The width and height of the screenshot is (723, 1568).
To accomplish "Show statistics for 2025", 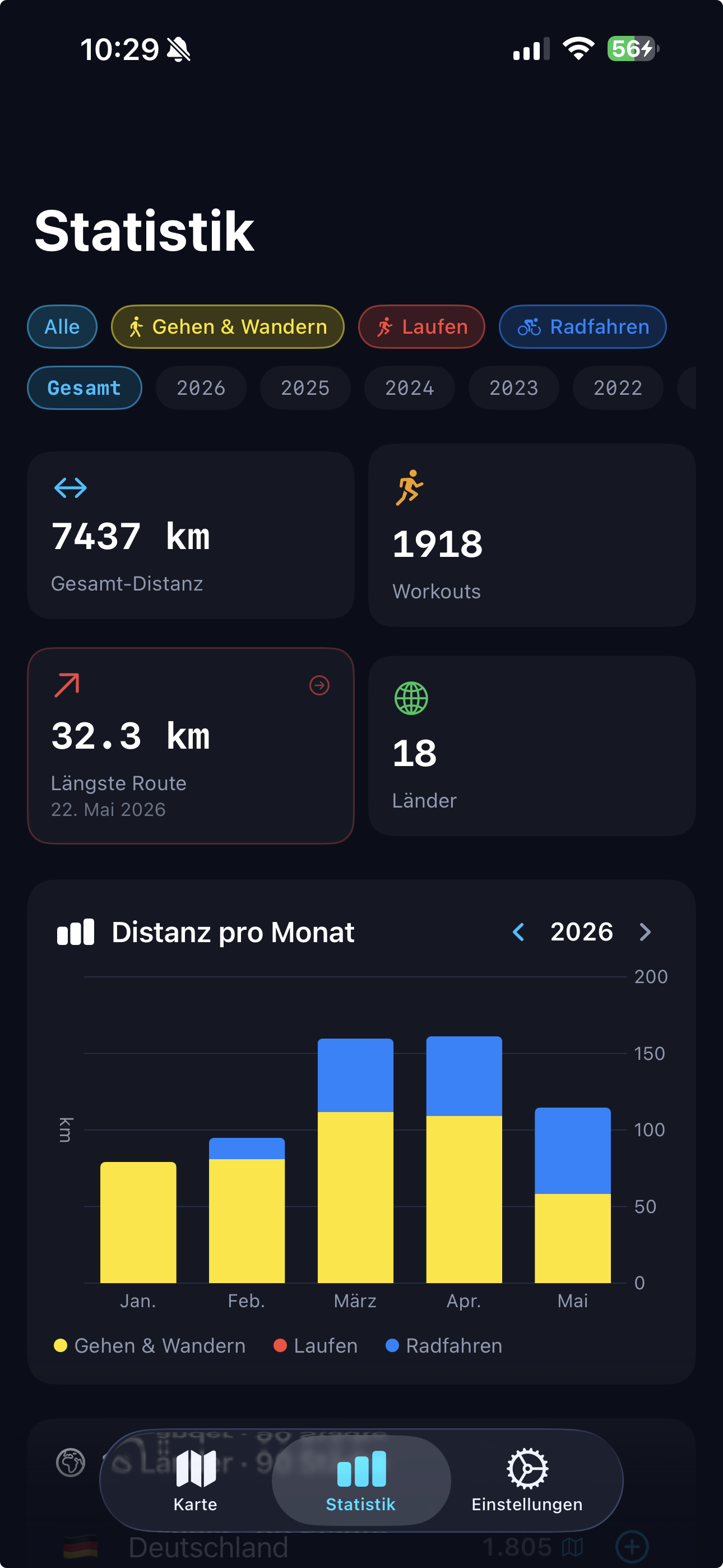I will pyautogui.click(x=305, y=388).
